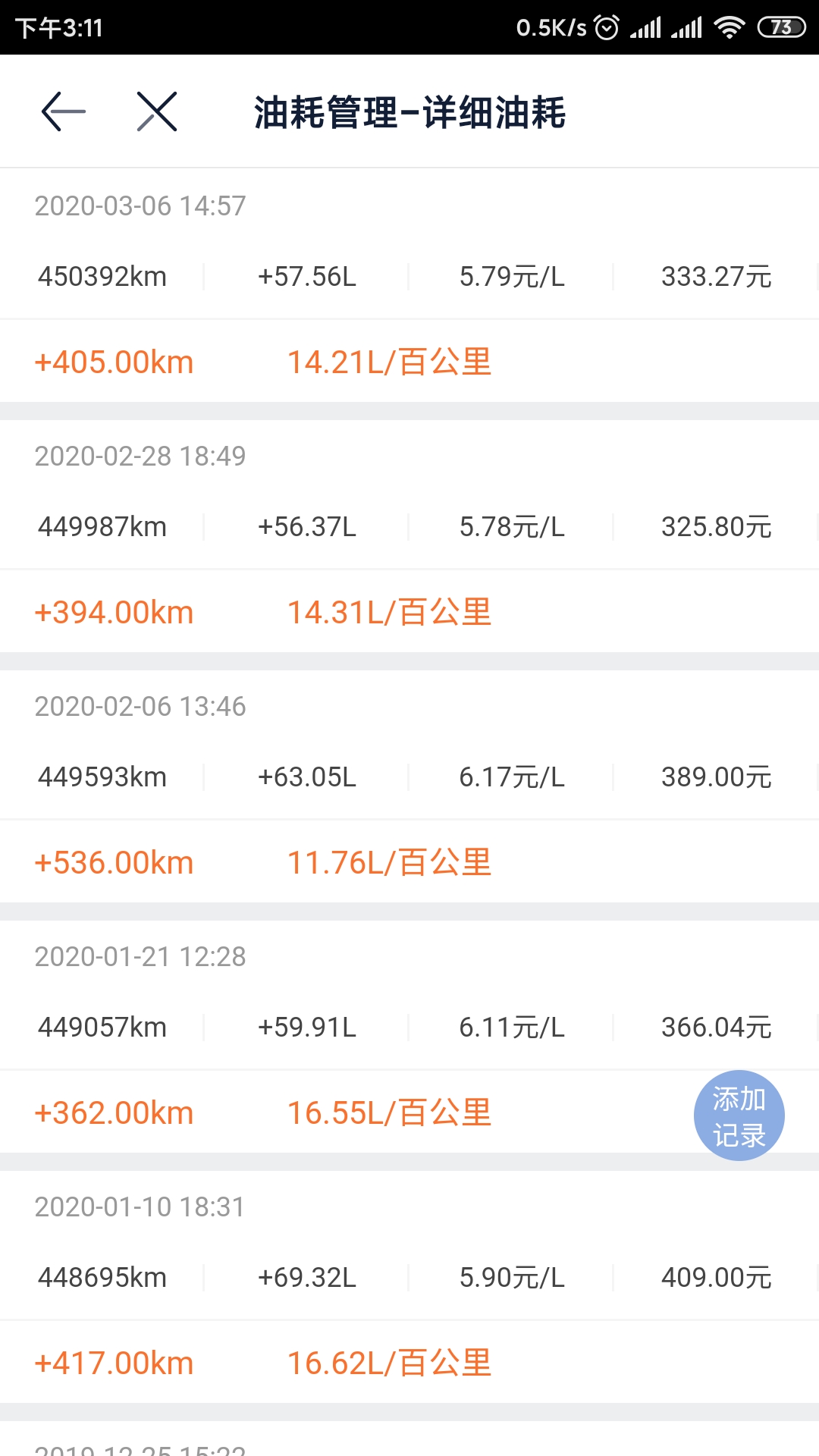The image size is (819, 1456).
Task: Tap the 14.21L/百公里 consumption figure
Action: (x=389, y=362)
